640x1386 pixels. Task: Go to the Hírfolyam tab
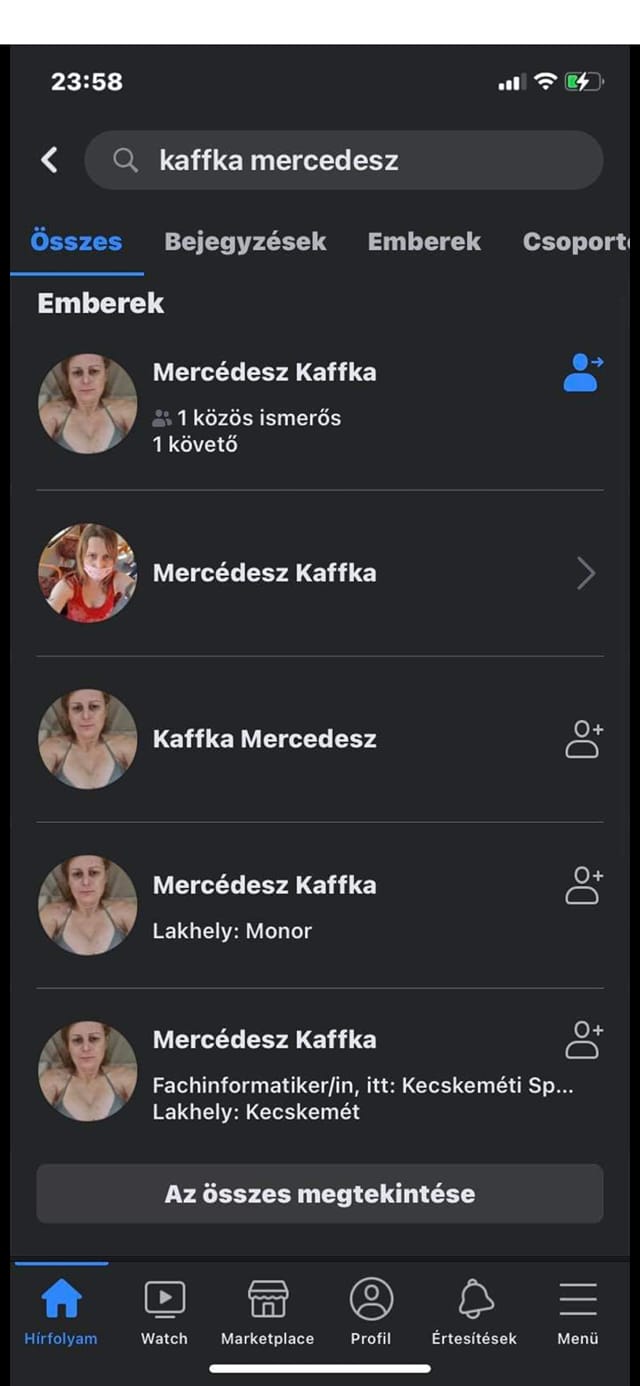coord(61,1312)
